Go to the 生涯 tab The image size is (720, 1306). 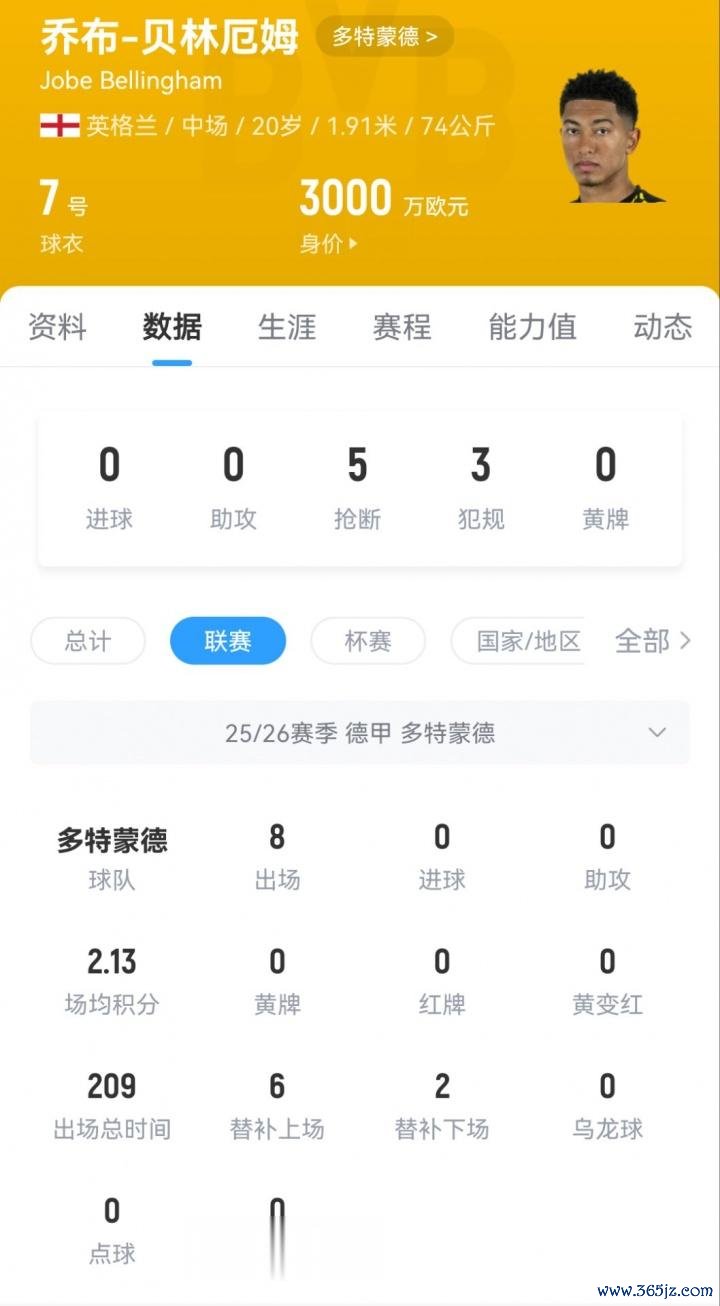(287, 327)
